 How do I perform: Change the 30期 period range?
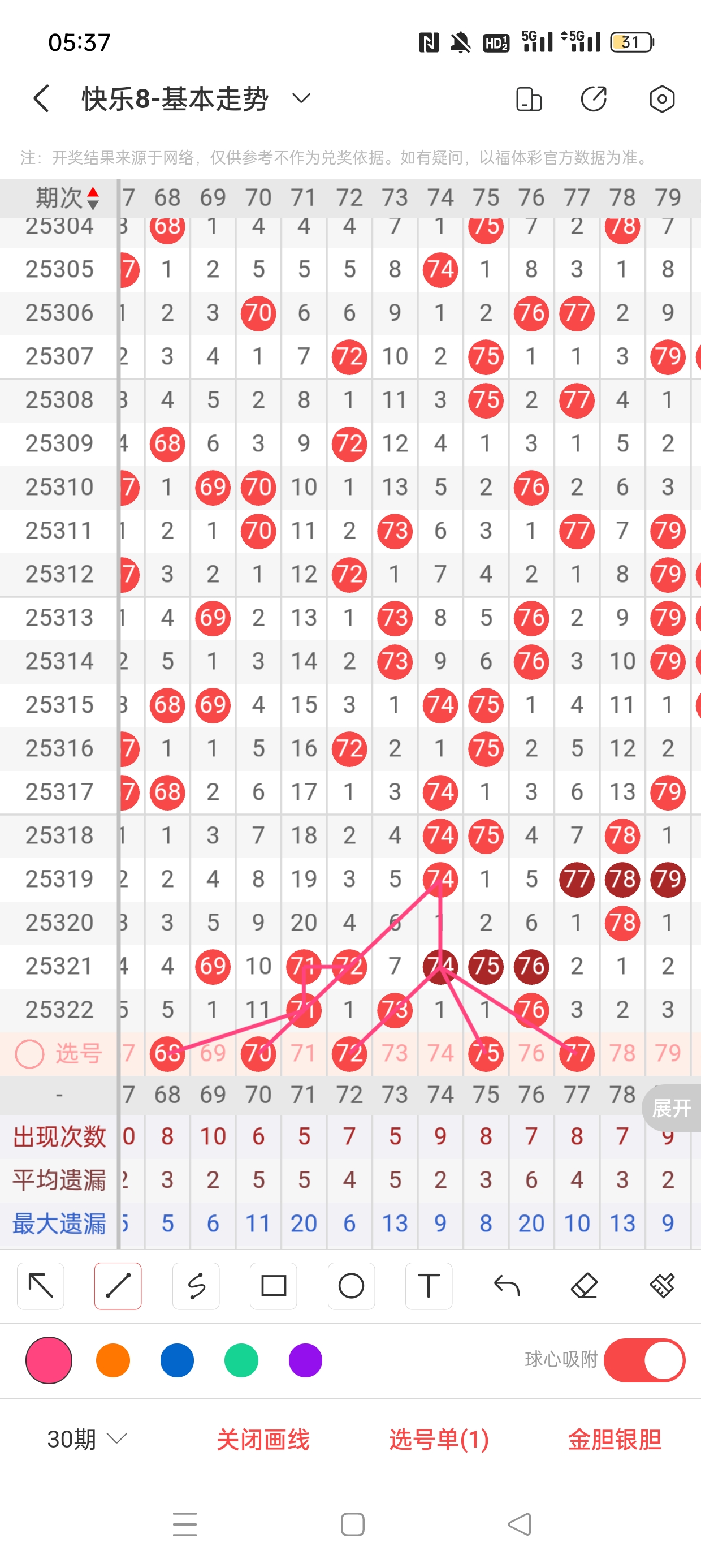(x=87, y=1439)
